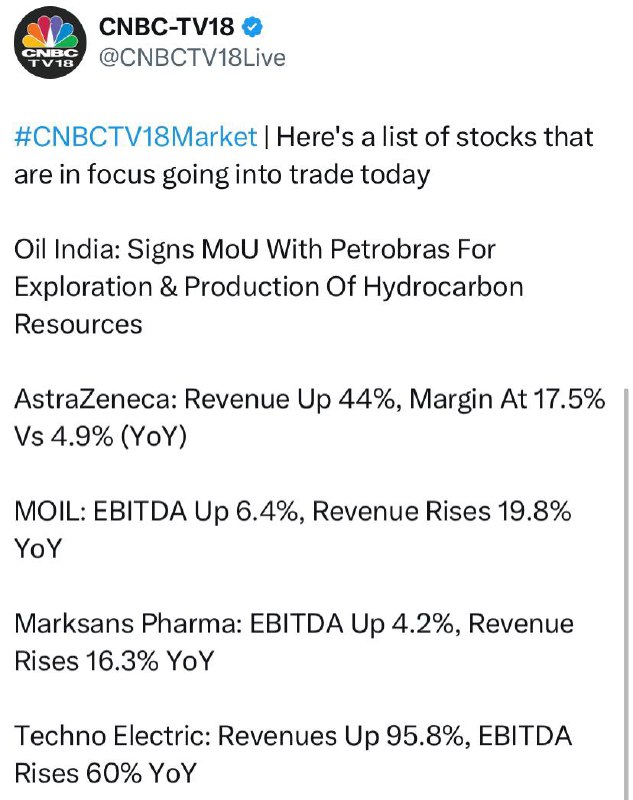Open the CNBC-TV18 profile picture
The image size is (633, 800).
(x=50, y=42)
